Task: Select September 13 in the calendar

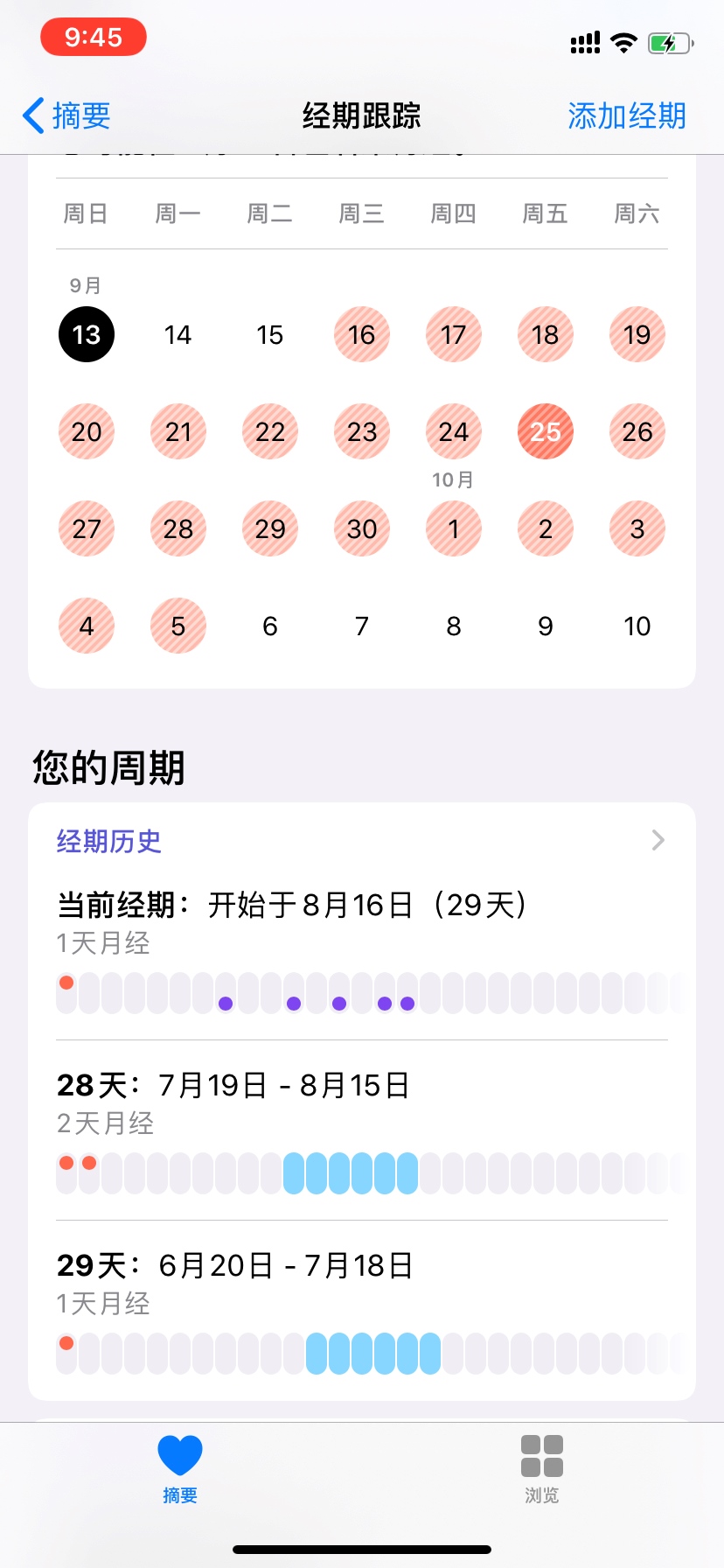Action: click(87, 334)
